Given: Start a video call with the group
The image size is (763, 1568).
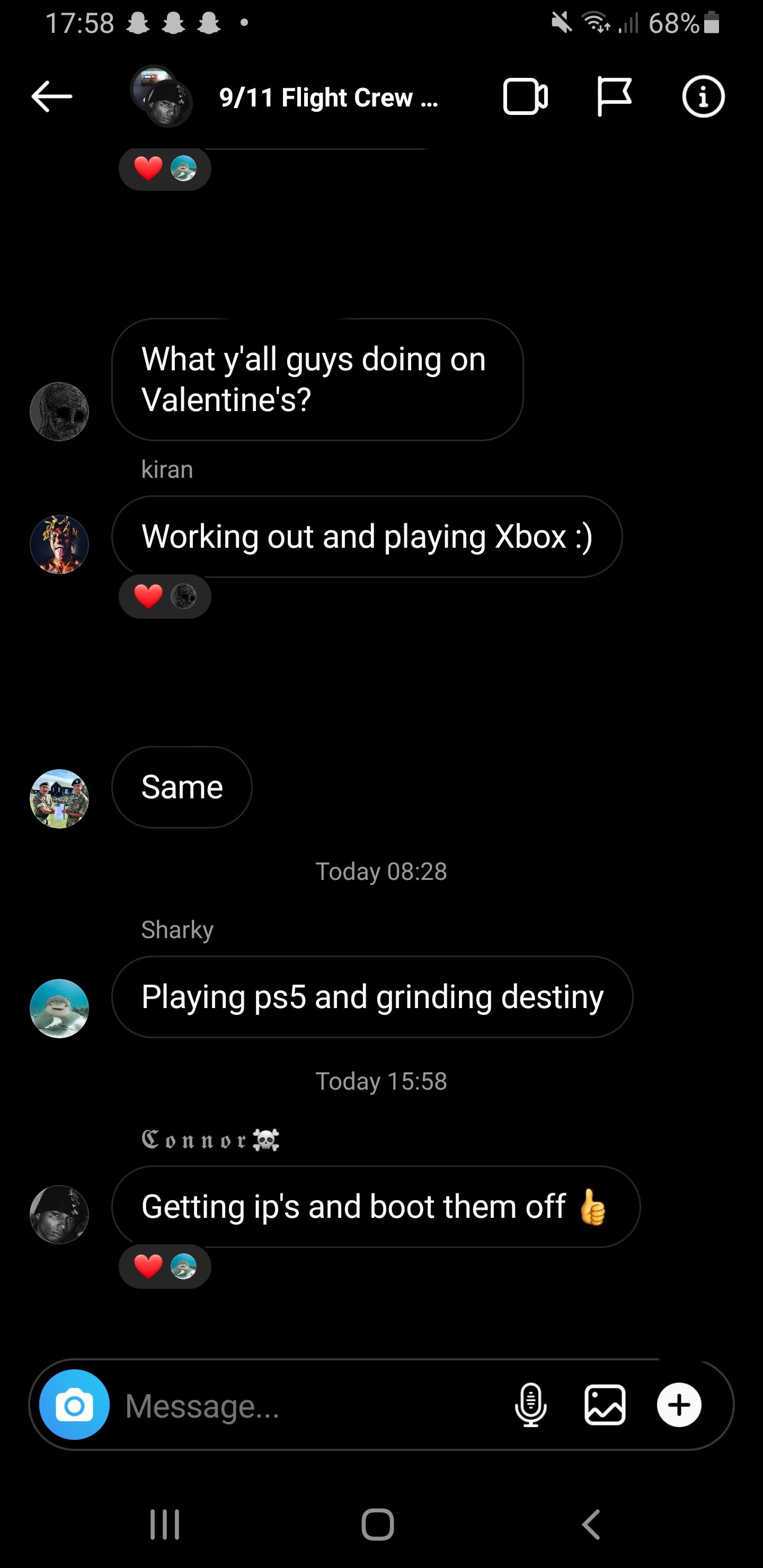Looking at the screenshot, I should coord(525,97).
